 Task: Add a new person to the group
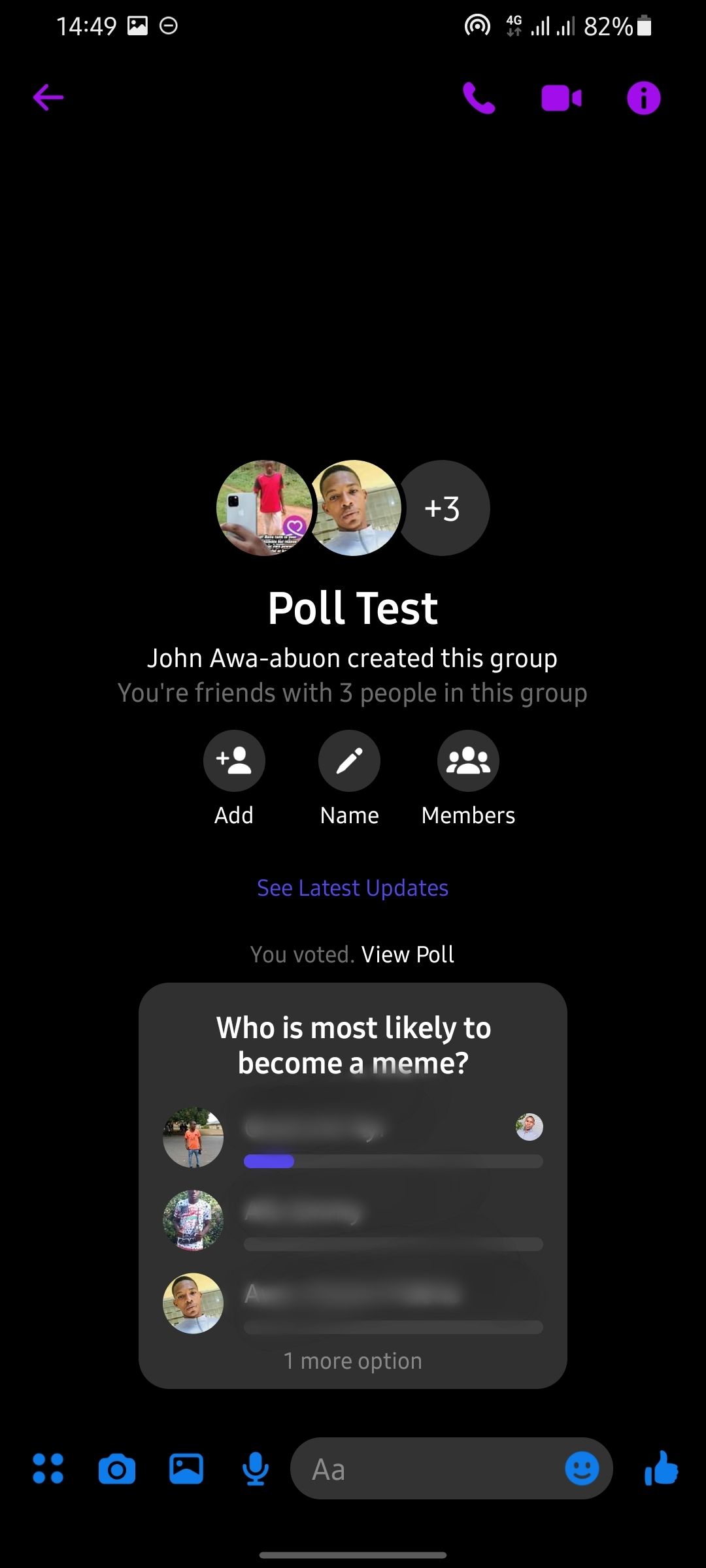pyautogui.click(x=234, y=761)
